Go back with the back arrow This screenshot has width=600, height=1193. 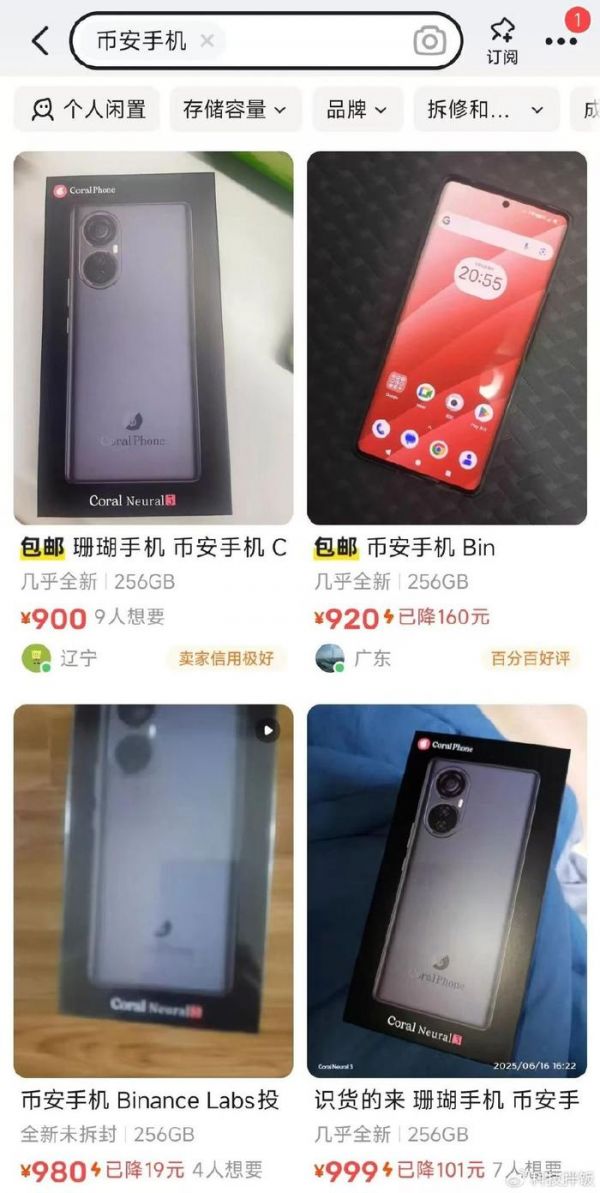[x=40, y=41]
